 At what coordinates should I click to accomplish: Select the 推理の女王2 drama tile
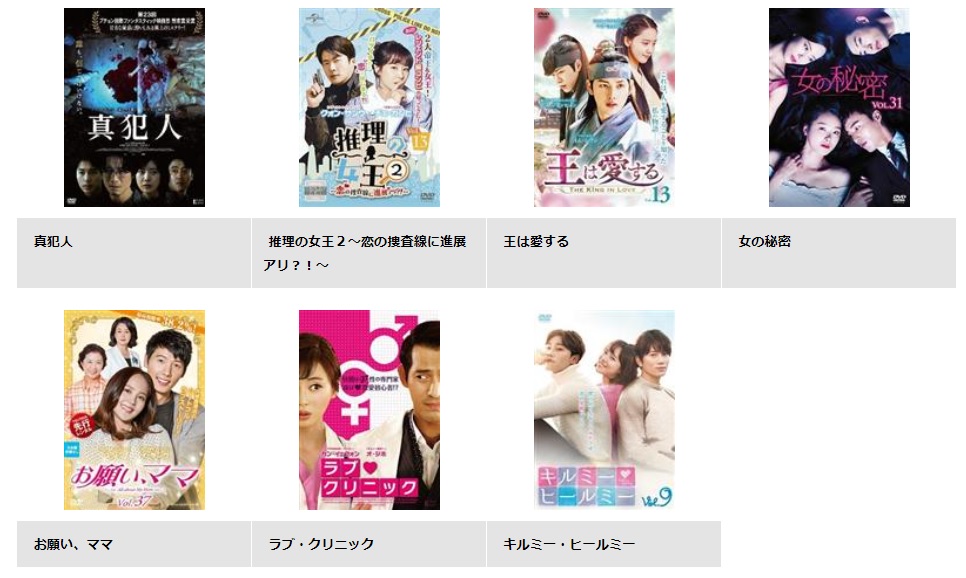pos(369,107)
